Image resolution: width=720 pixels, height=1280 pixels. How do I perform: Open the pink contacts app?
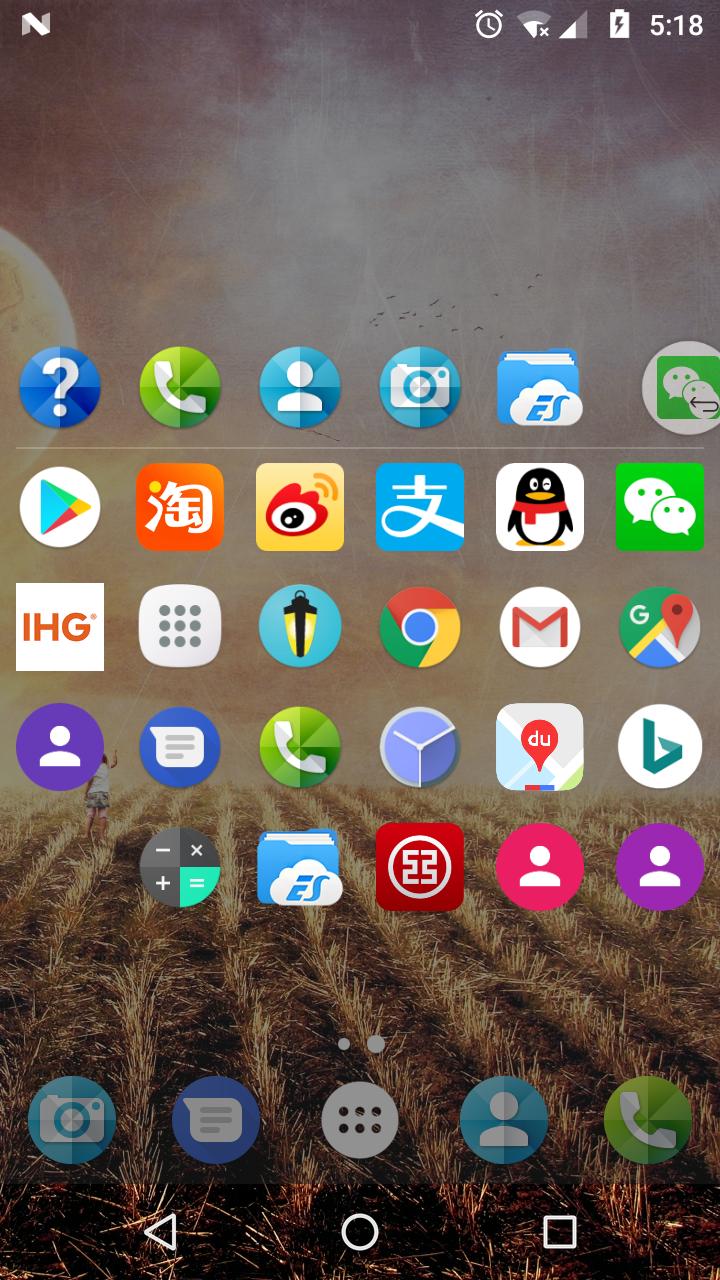pyautogui.click(x=540, y=867)
